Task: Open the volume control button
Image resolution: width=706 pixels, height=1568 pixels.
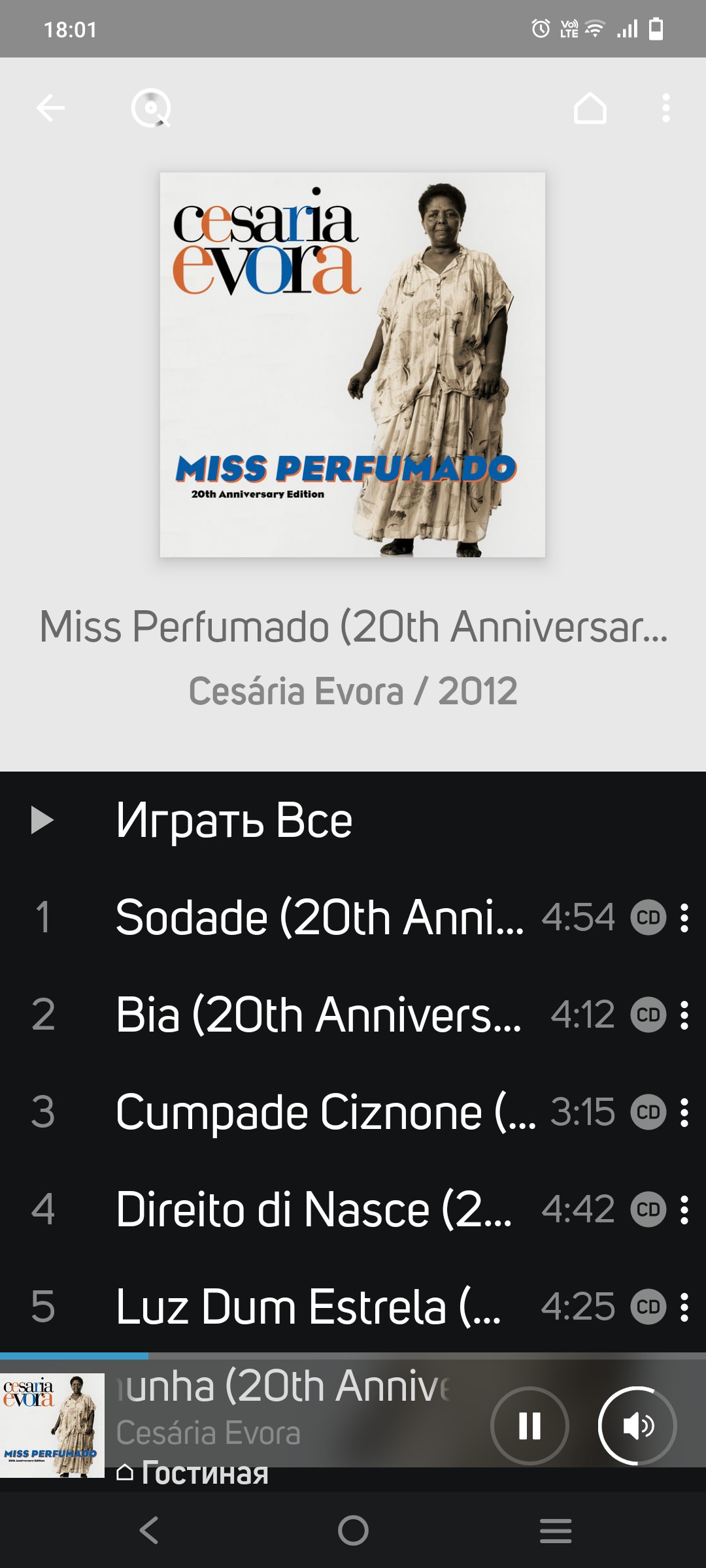Action: coord(637,1426)
